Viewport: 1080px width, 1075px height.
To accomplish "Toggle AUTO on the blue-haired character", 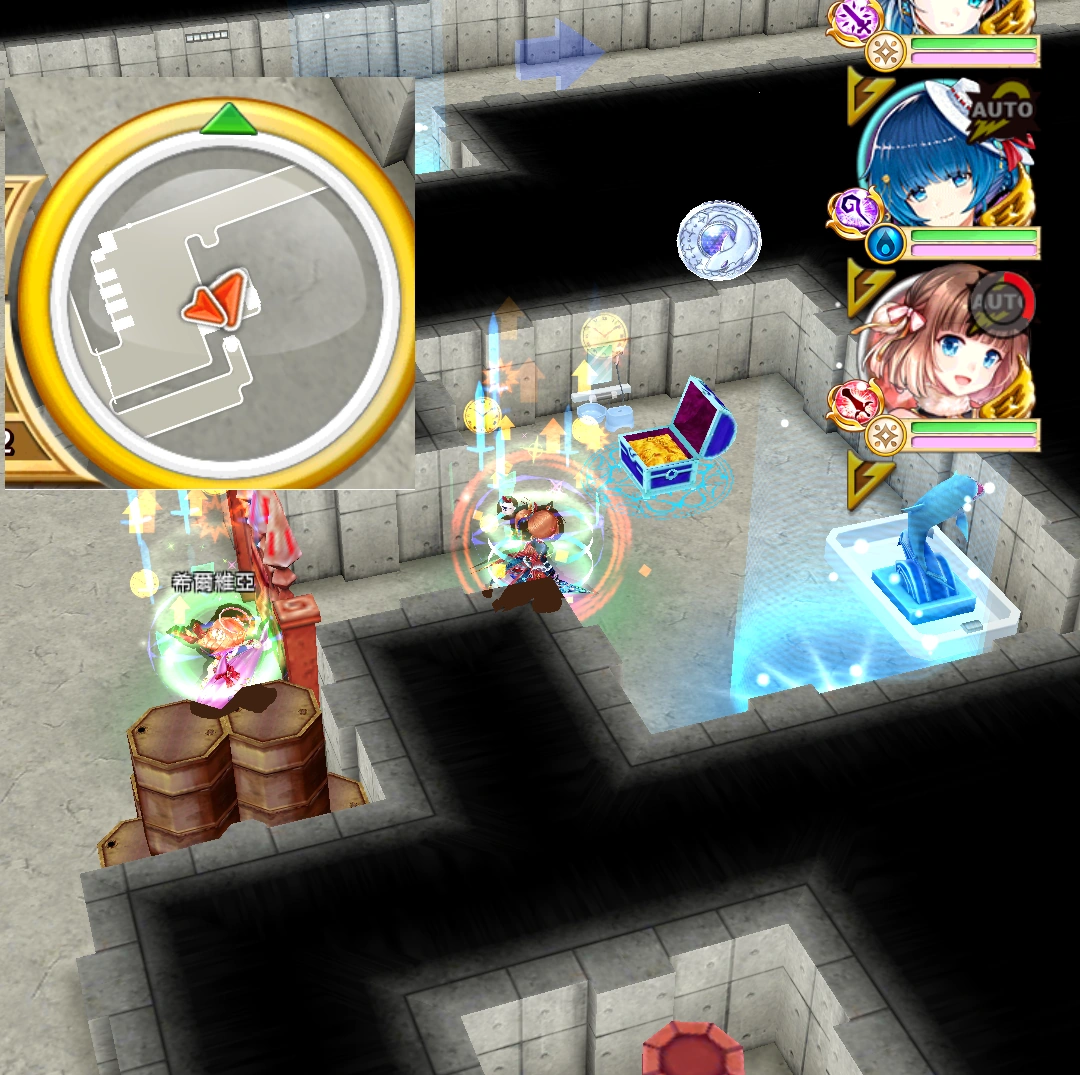I will tap(1003, 110).
